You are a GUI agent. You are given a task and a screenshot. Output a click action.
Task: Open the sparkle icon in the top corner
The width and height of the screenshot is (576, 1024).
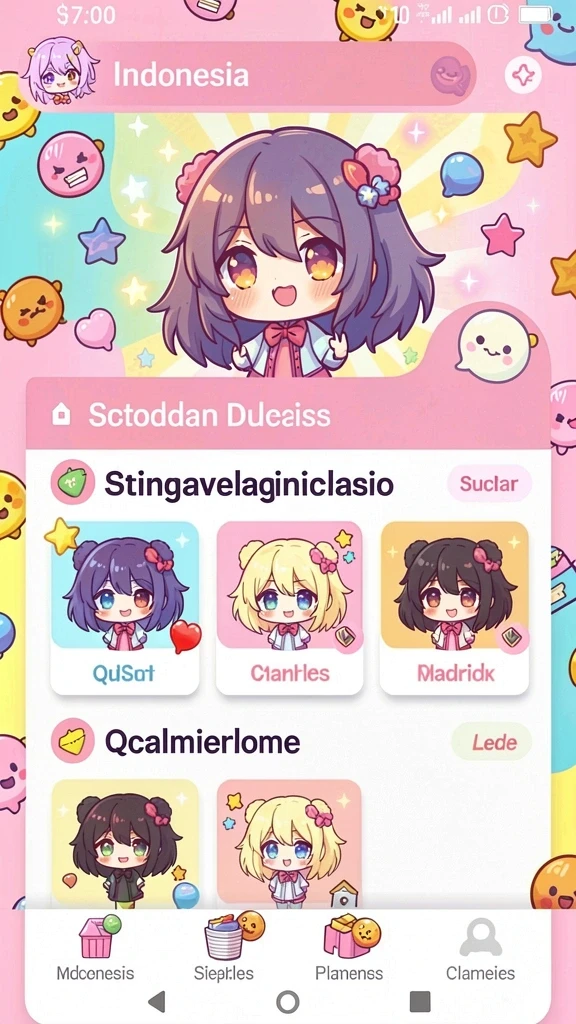click(523, 75)
